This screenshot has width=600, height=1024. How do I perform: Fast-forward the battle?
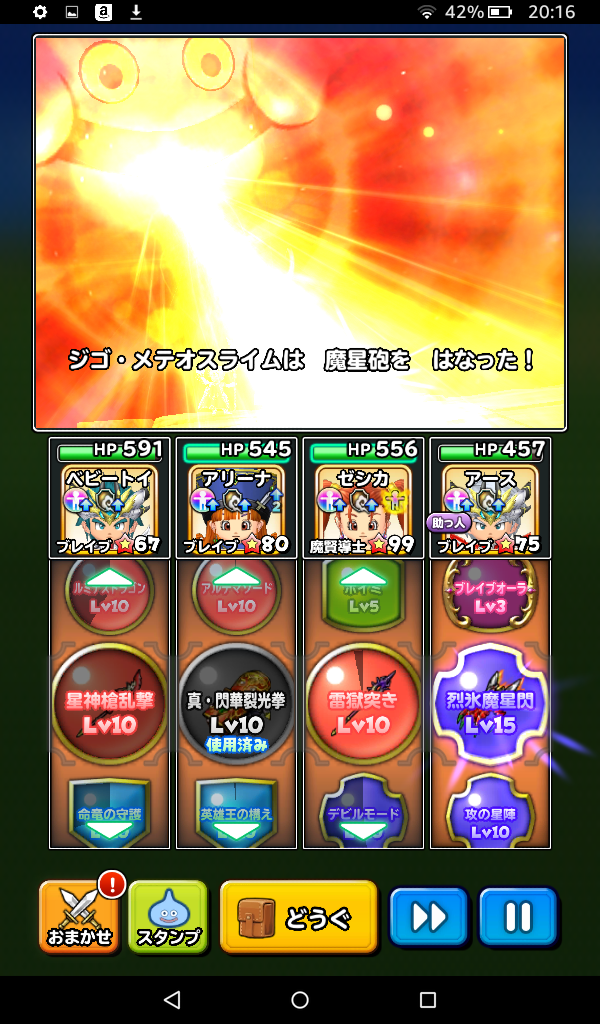point(428,917)
